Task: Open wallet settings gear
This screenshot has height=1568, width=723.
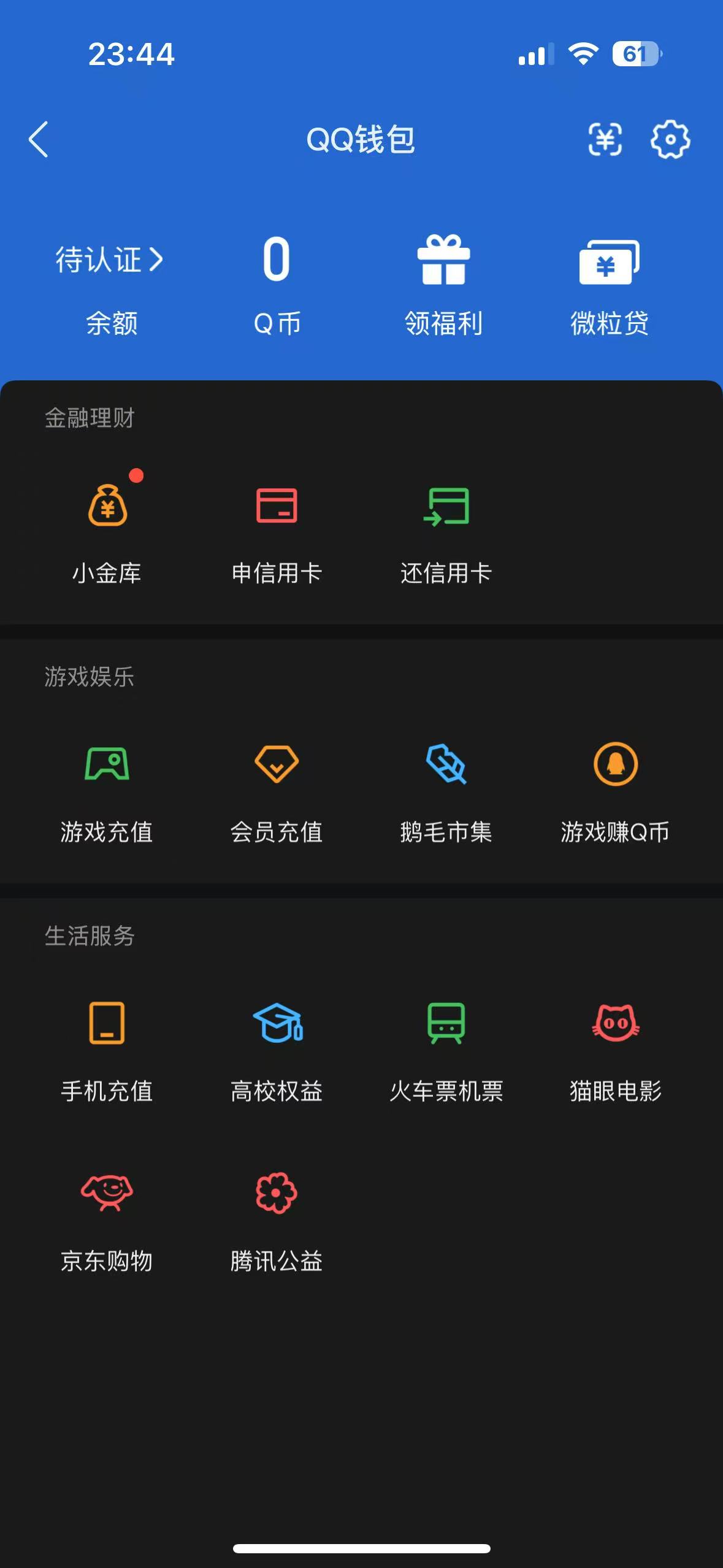Action: click(x=670, y=139)
